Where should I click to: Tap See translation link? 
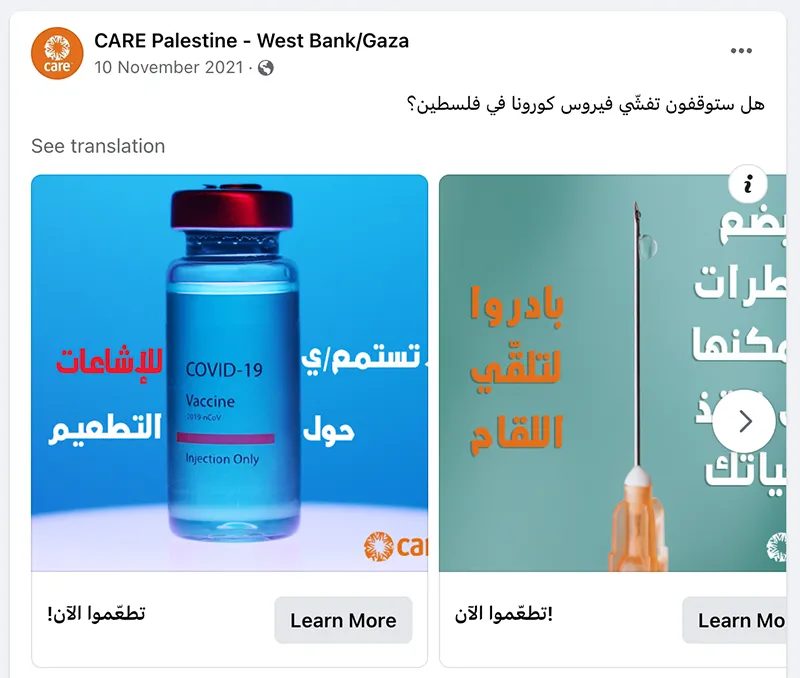point(98,146)
